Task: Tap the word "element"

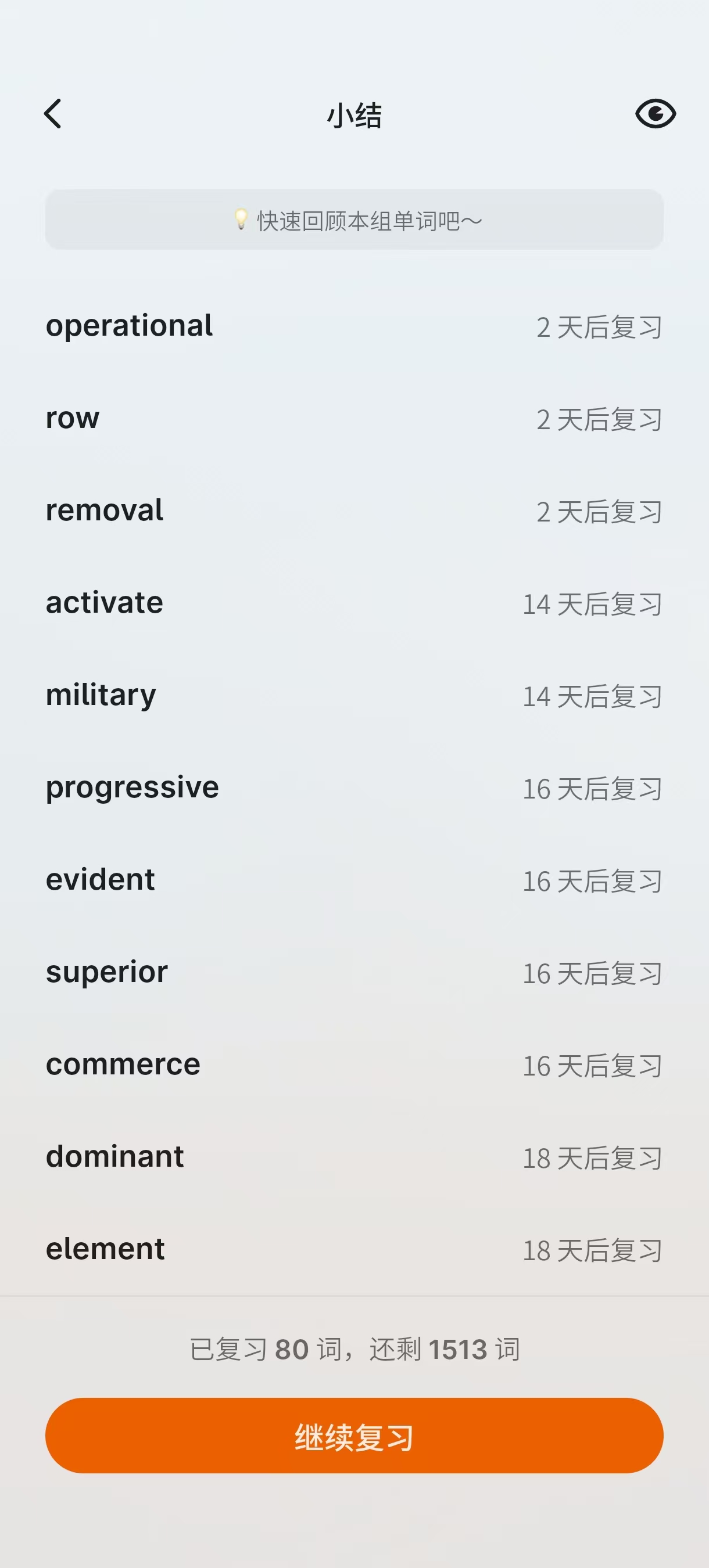Action: (x=105, y=1249)
